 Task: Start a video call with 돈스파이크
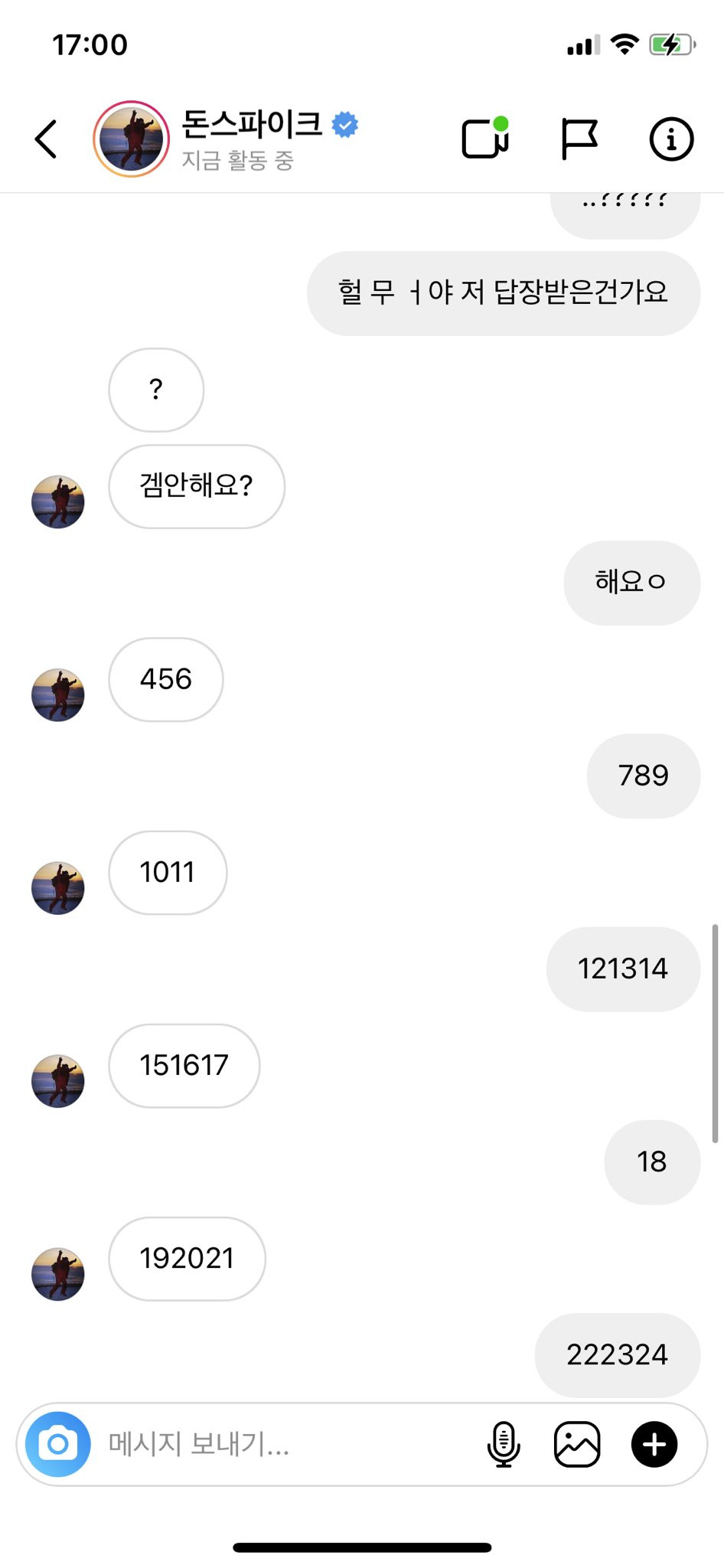tap(485, 139)
